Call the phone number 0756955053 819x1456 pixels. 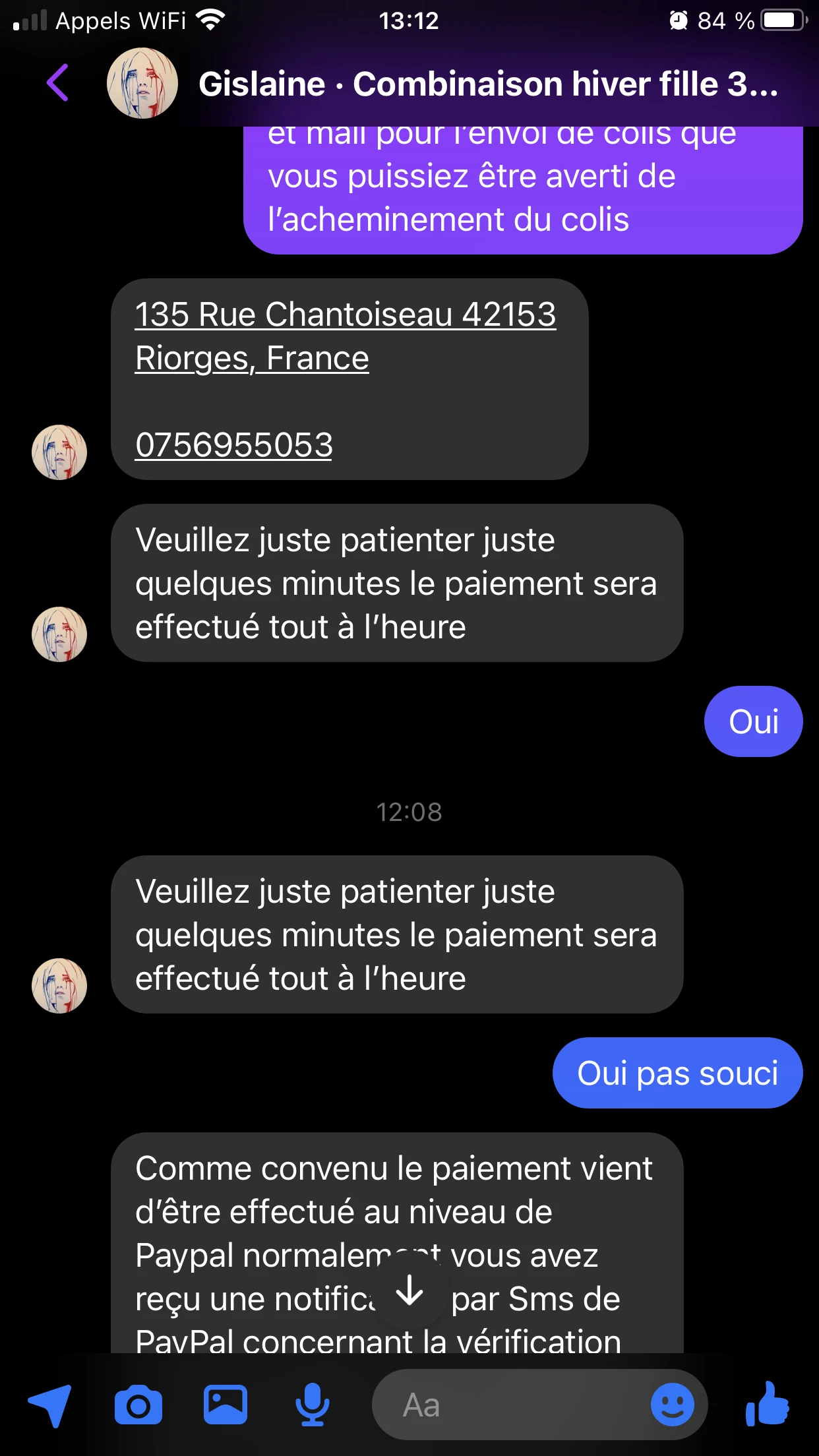[234, 446]
